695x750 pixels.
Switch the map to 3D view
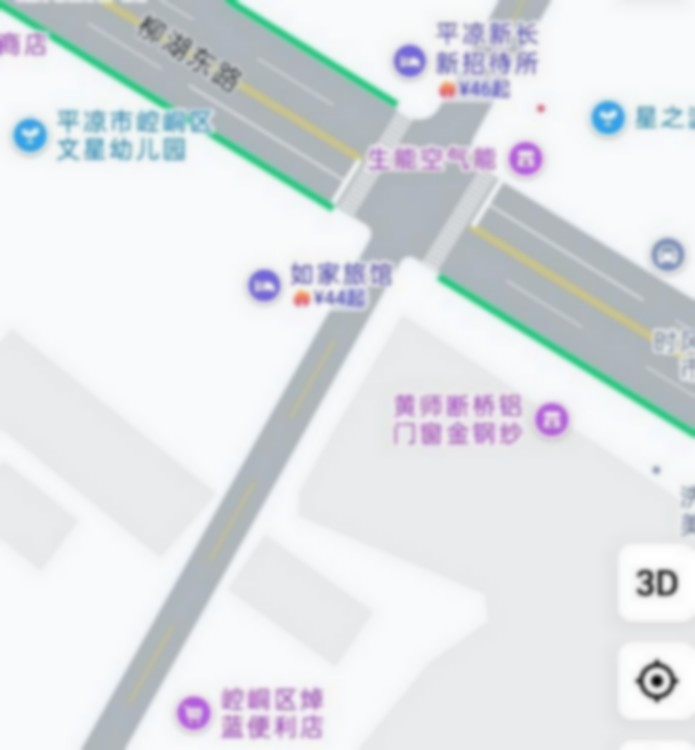657,583
